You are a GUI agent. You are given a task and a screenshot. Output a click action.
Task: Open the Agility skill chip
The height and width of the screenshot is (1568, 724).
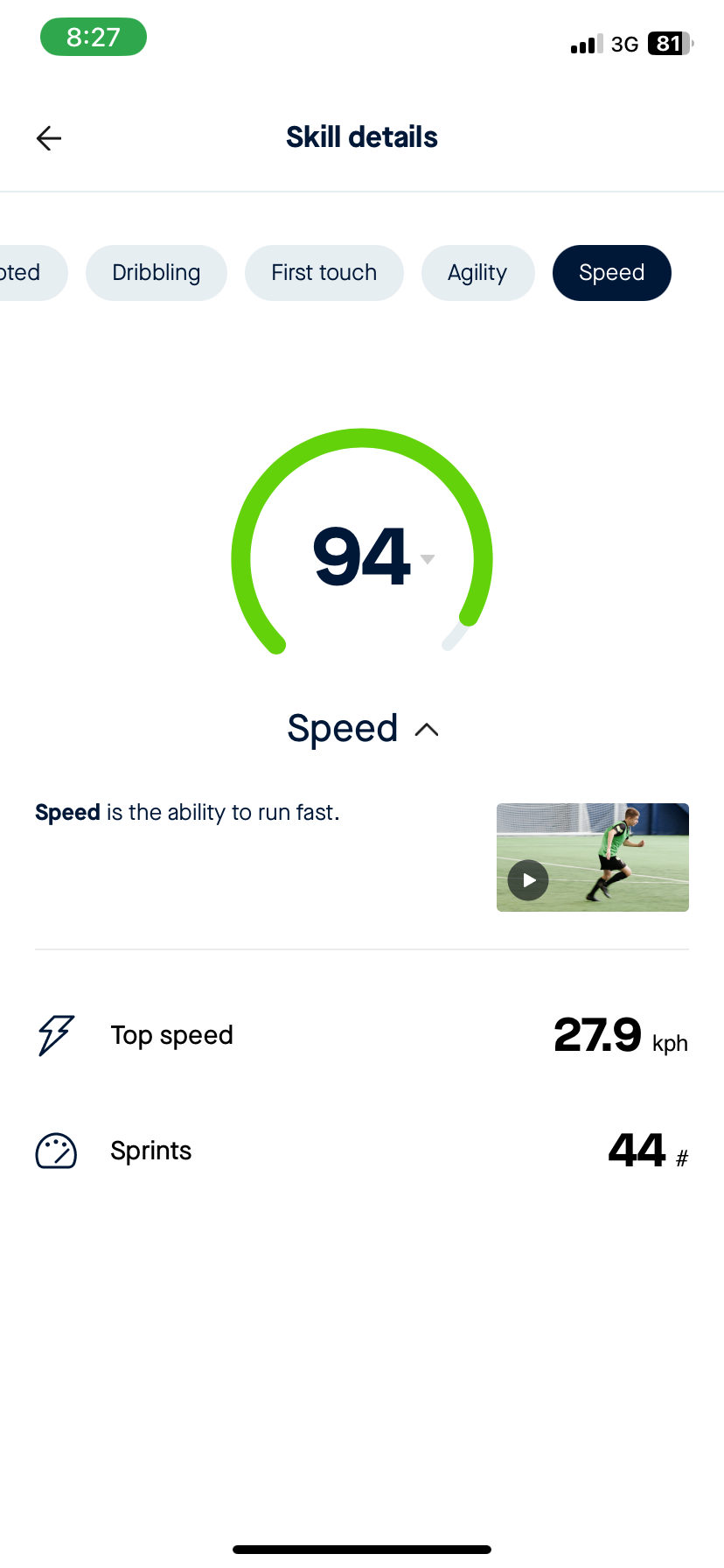pyautogui.click(x=477, y=273)
